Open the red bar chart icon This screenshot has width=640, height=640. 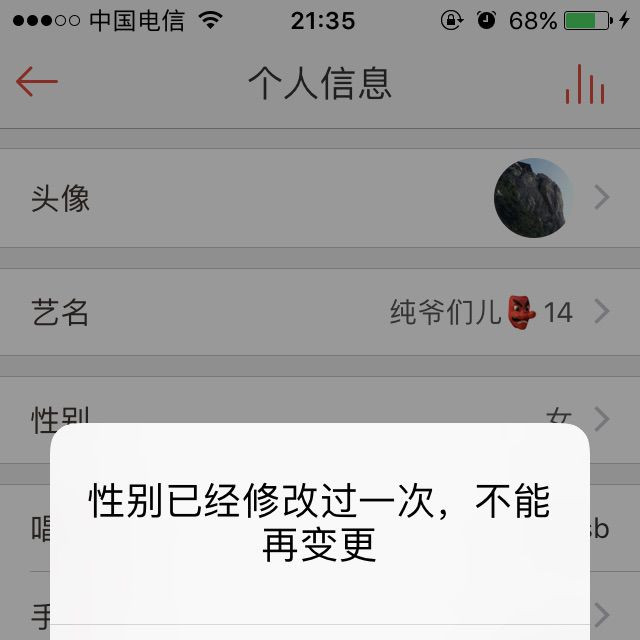tap(584, 84)
